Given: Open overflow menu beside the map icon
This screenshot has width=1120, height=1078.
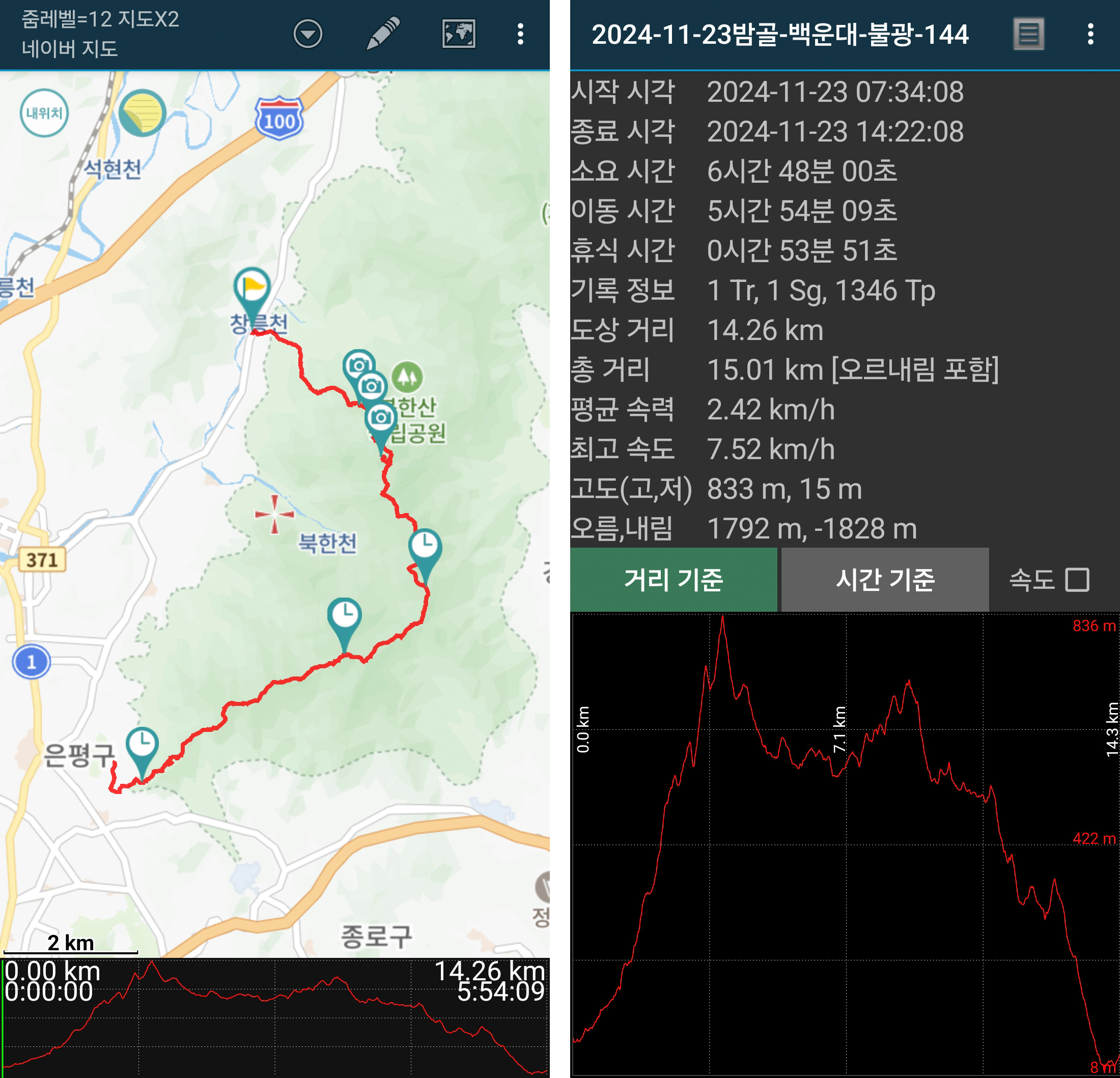Looking at the screenshot, I should [x=520, y=34].
